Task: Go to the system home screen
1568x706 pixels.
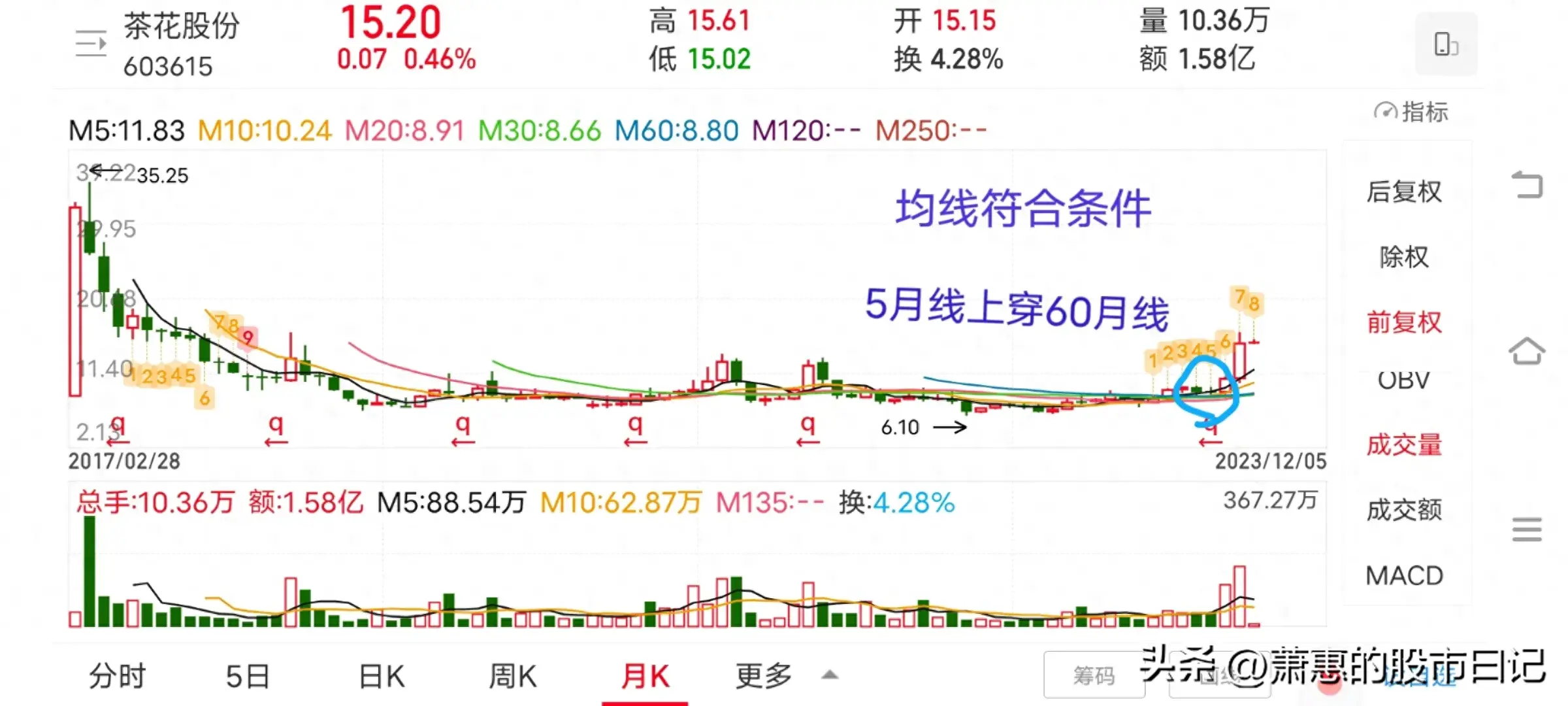Action: coord(1527,352)
